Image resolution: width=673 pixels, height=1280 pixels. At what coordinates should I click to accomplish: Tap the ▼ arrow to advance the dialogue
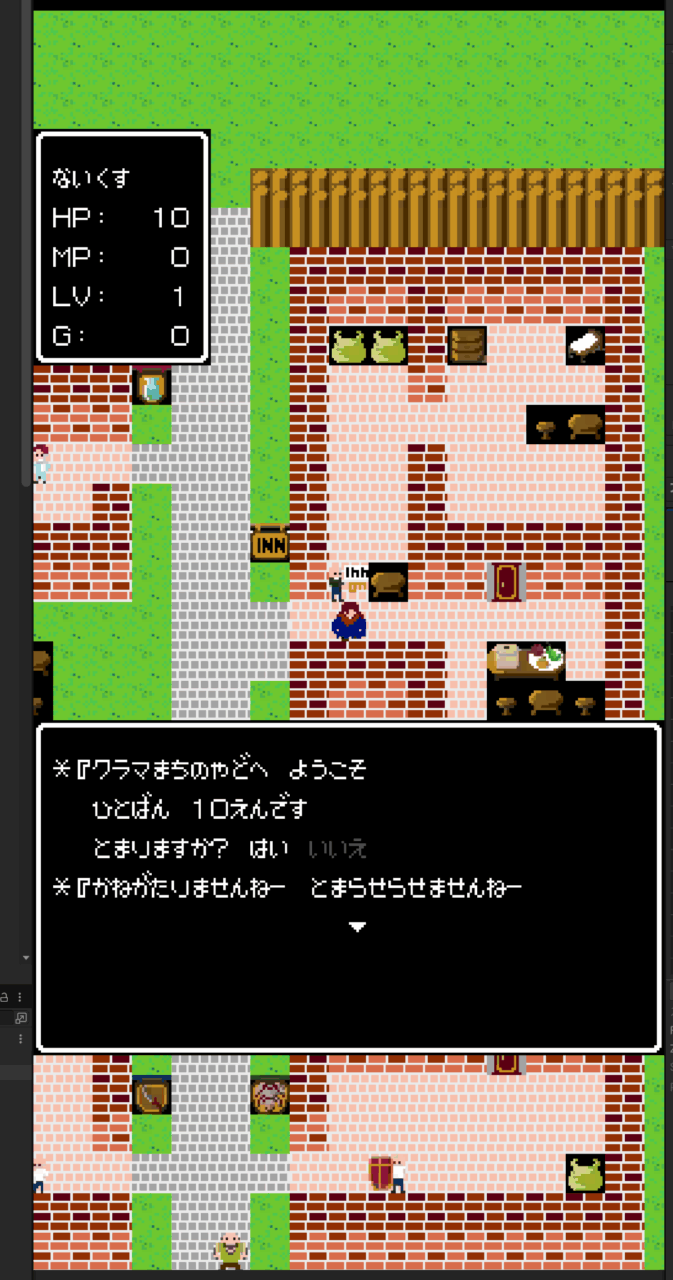click(x=357, y=927)
